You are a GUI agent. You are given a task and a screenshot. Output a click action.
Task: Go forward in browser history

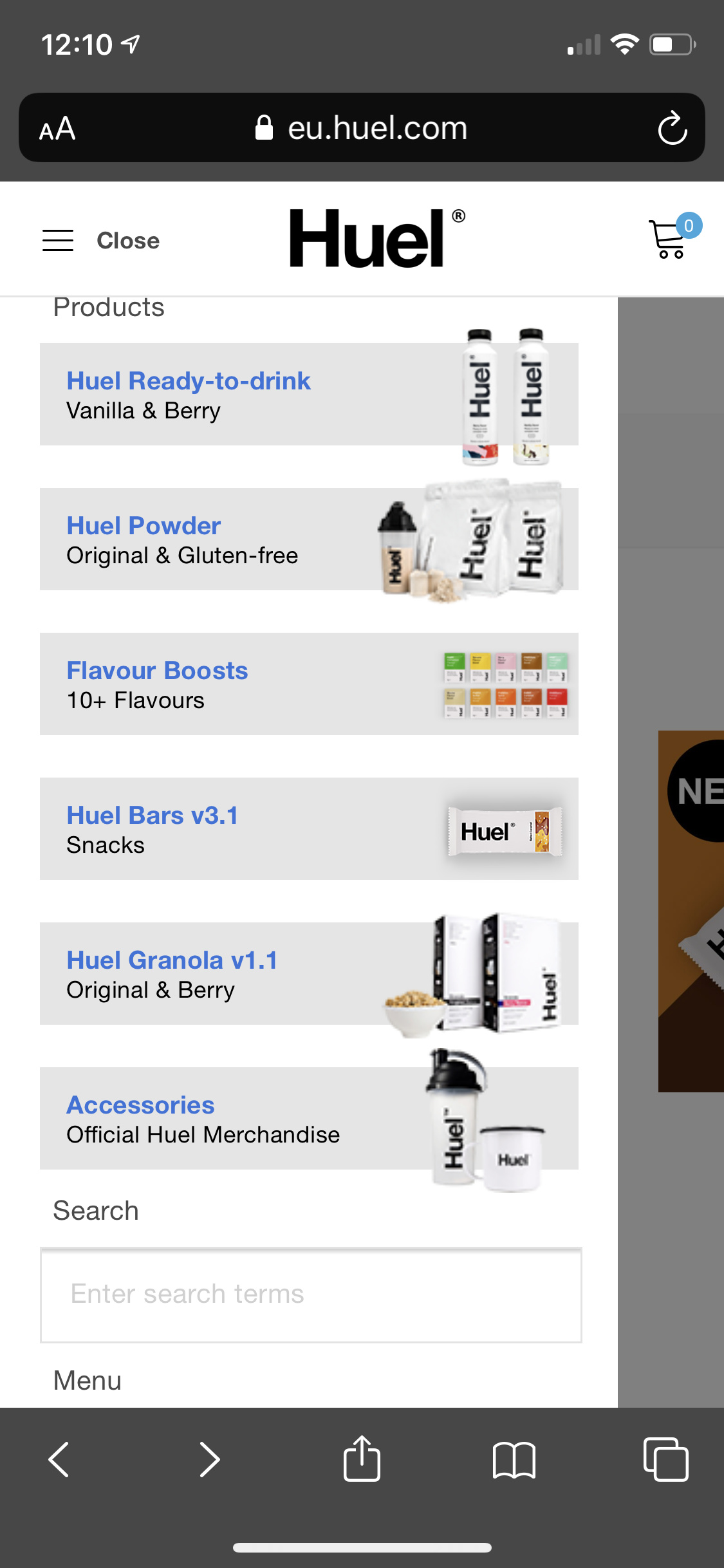(210, 1459)
